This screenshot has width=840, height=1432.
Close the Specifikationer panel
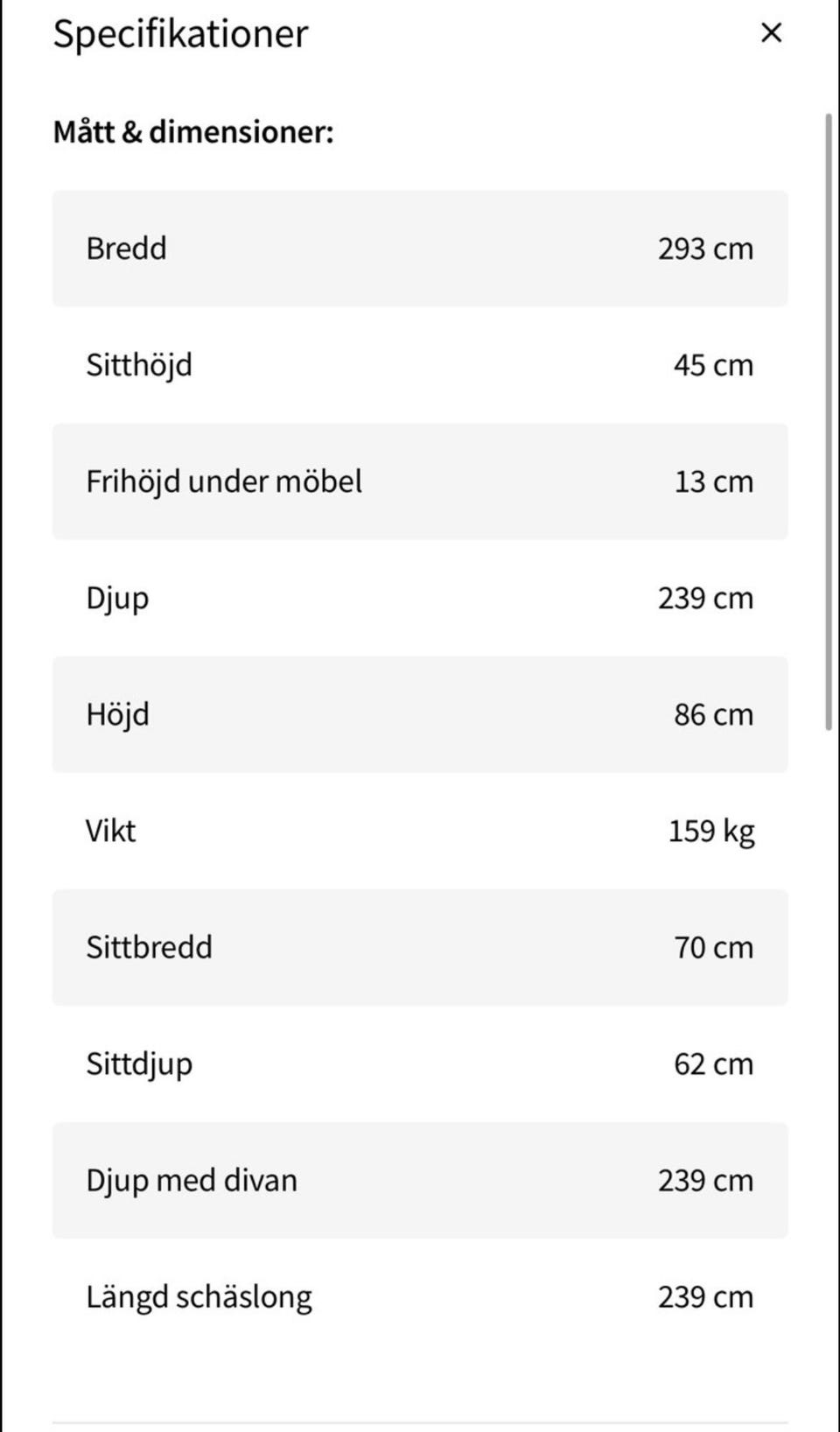(x=771, y=33)
